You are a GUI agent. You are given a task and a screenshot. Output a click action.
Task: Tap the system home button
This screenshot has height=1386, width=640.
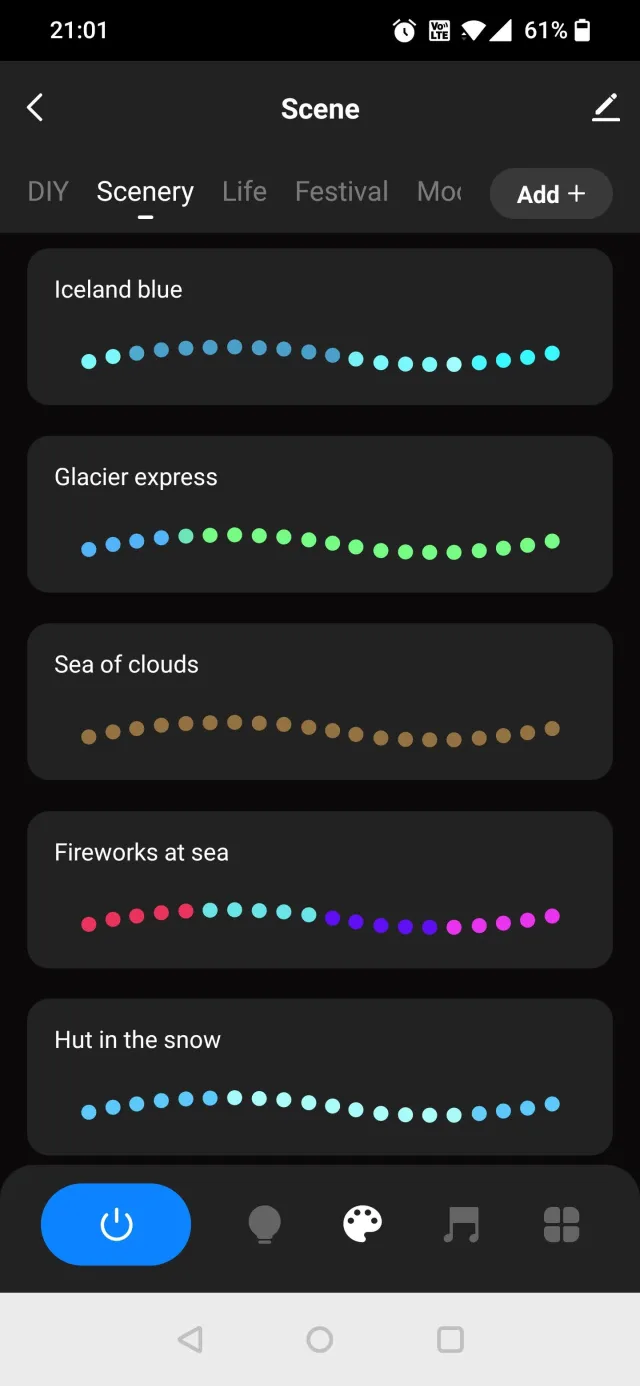click(320, 1339)
